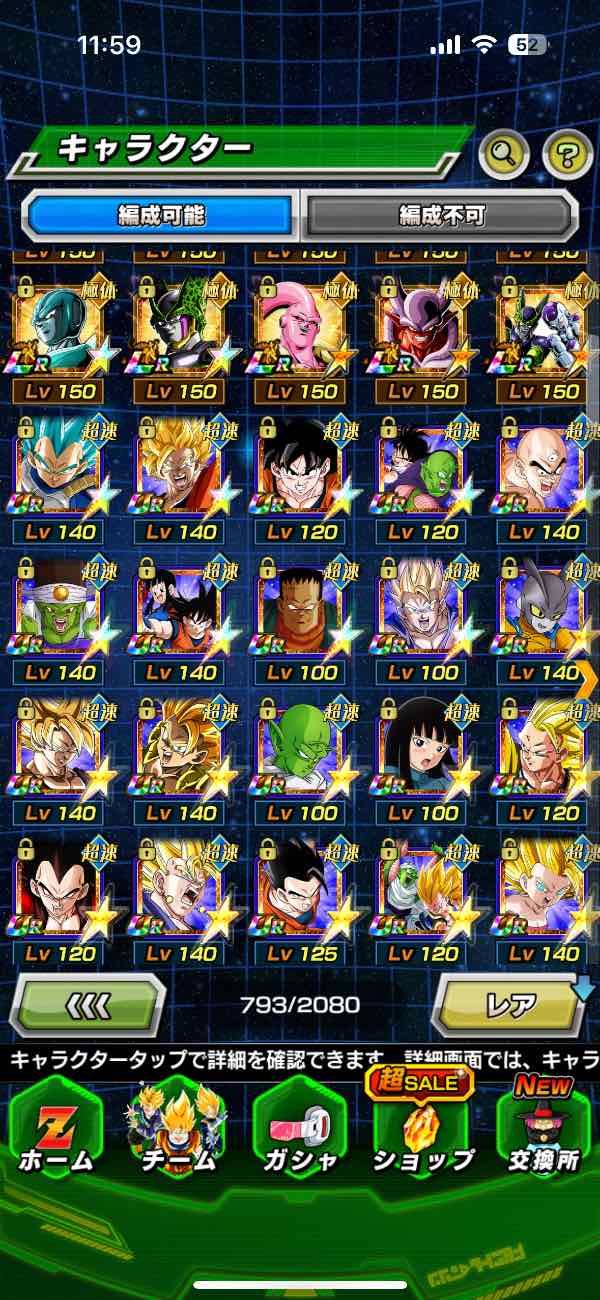Open the レア sort button
The height and width of the screenshot is (1300, 600).
(508, 1004)
